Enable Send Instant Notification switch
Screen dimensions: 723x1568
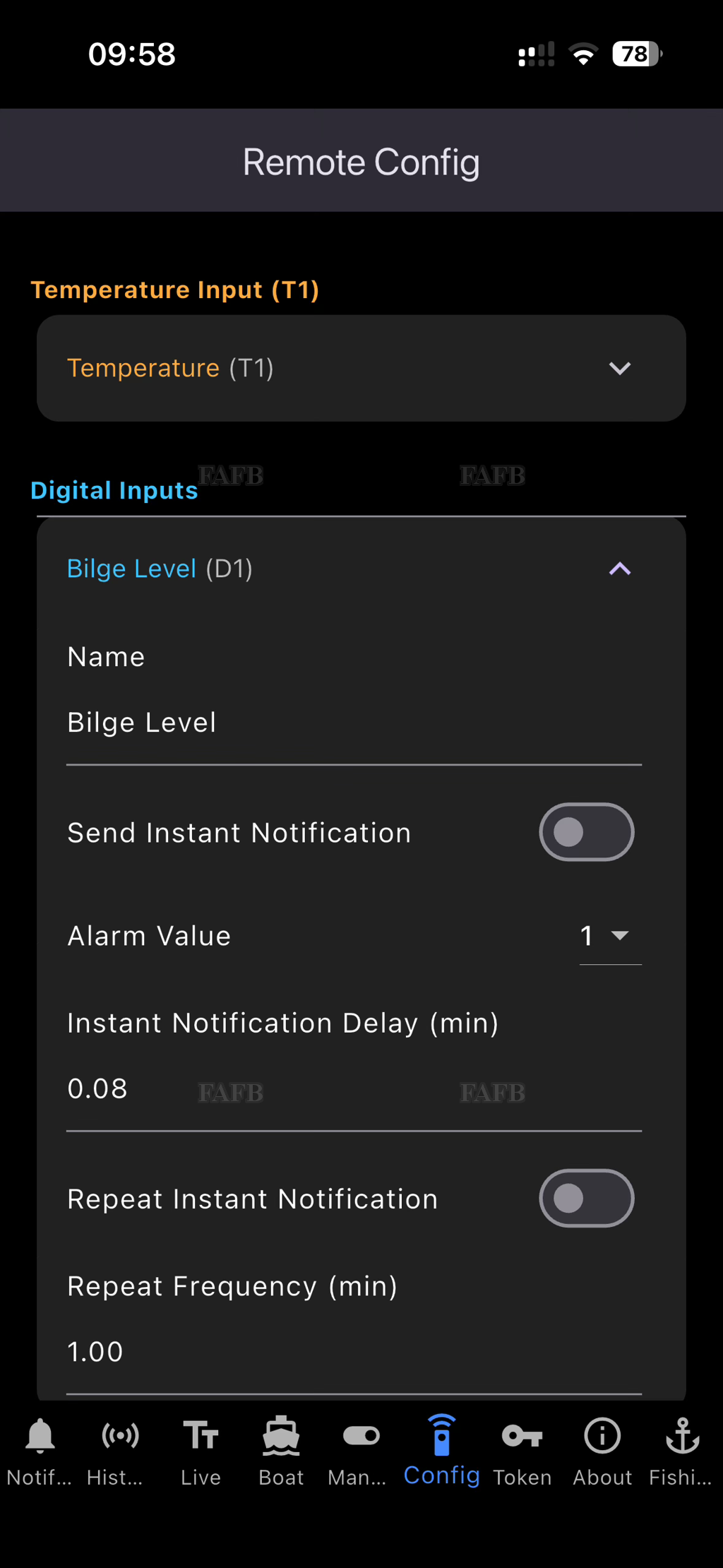tap(586, 832)
